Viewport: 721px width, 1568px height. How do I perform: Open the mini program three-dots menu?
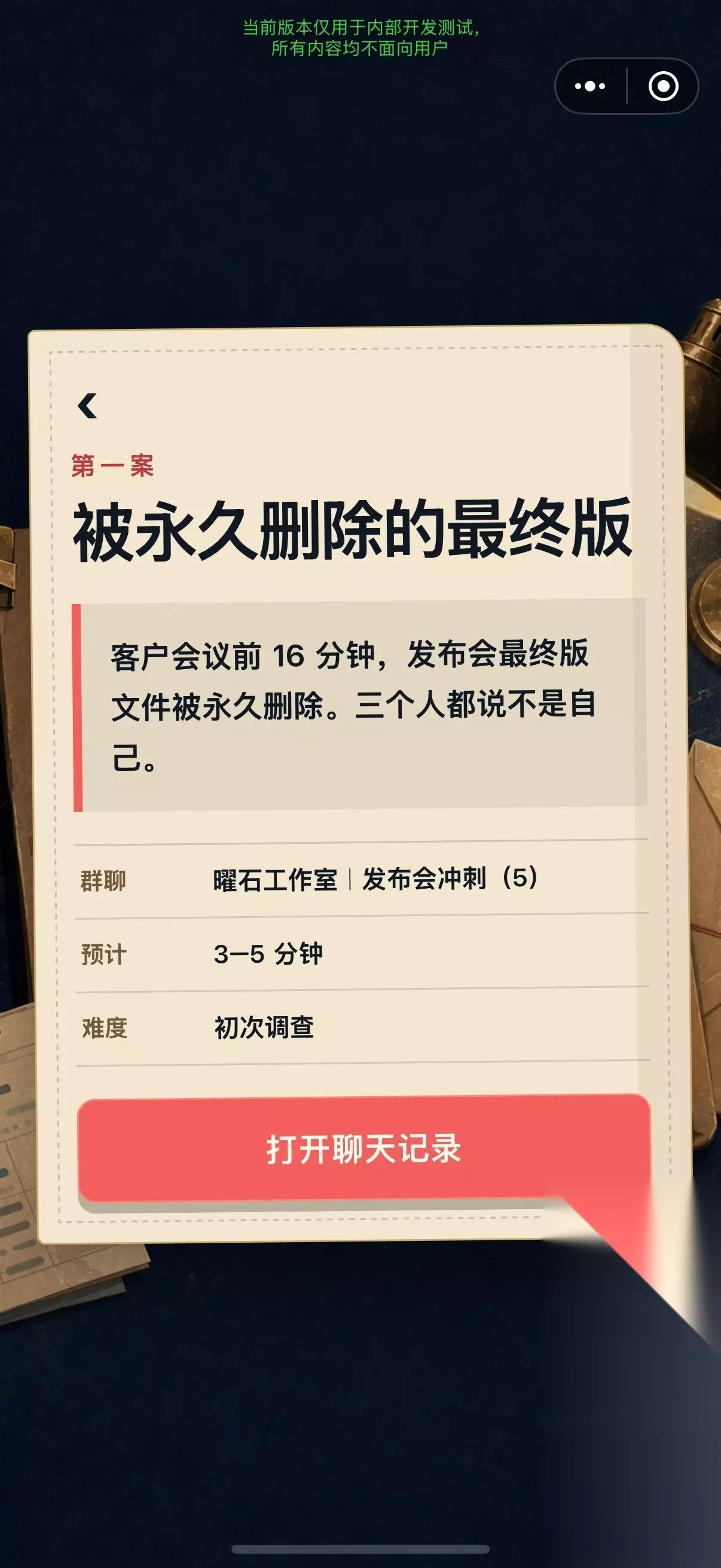pyautogui.click(x=589, y=86)
